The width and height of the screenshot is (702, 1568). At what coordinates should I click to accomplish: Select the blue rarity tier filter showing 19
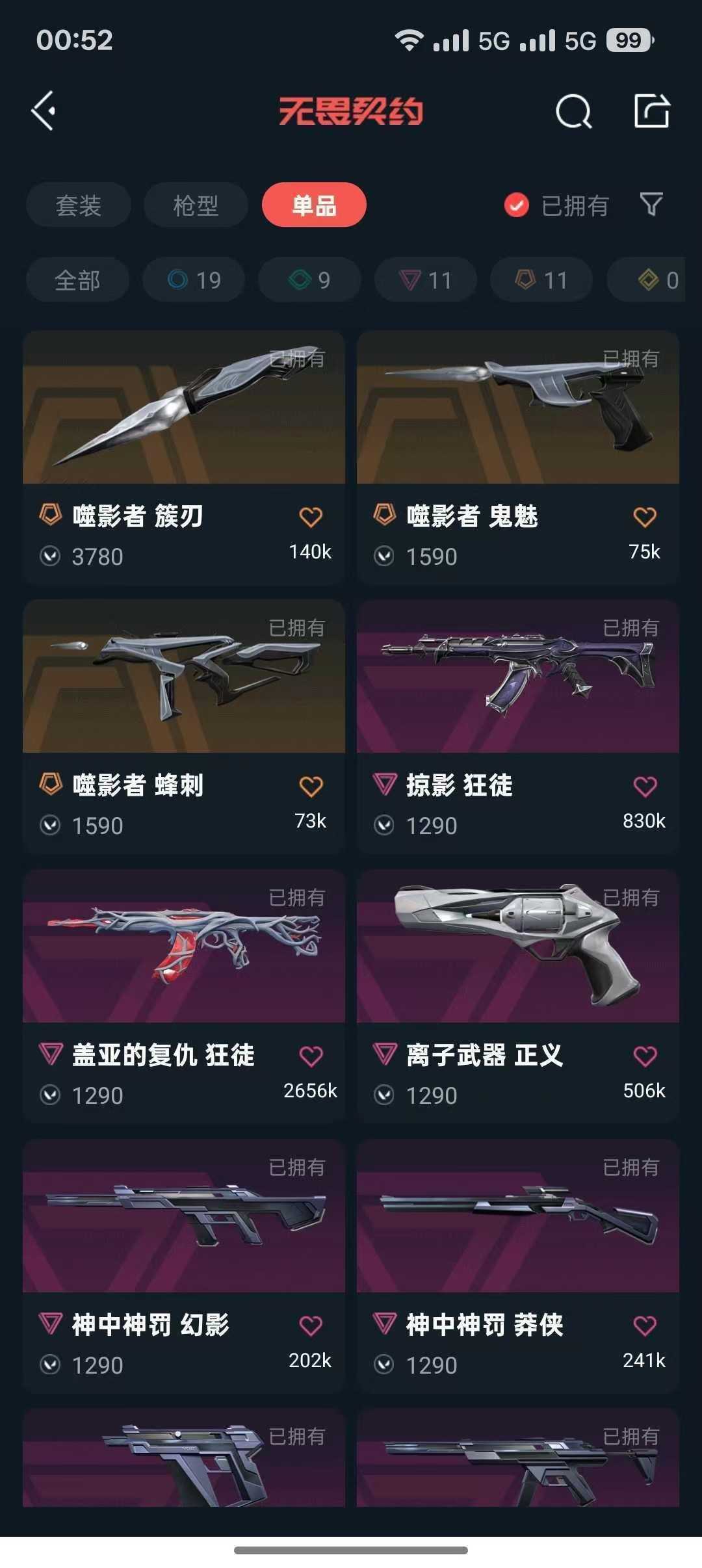[x=192, y=280]
